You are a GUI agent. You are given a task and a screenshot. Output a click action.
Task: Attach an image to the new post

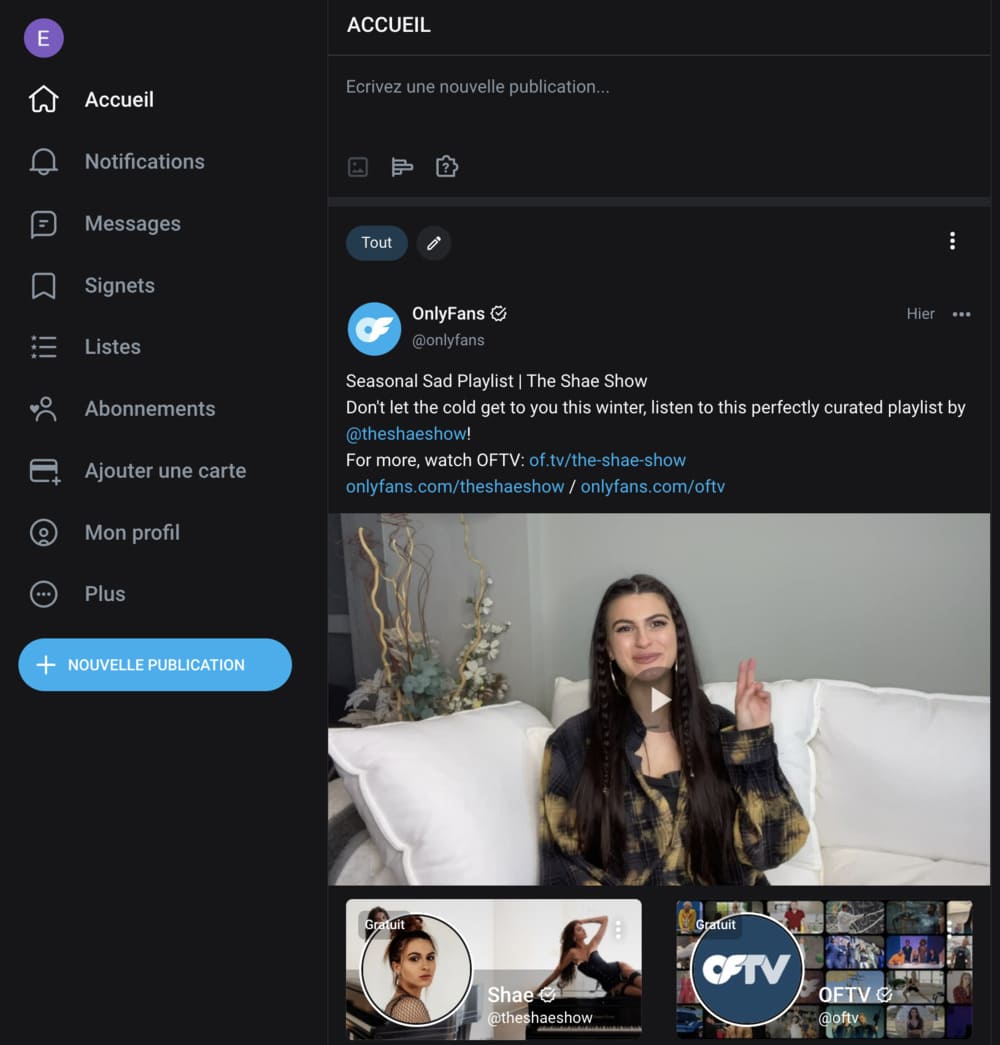coord(358,167)
